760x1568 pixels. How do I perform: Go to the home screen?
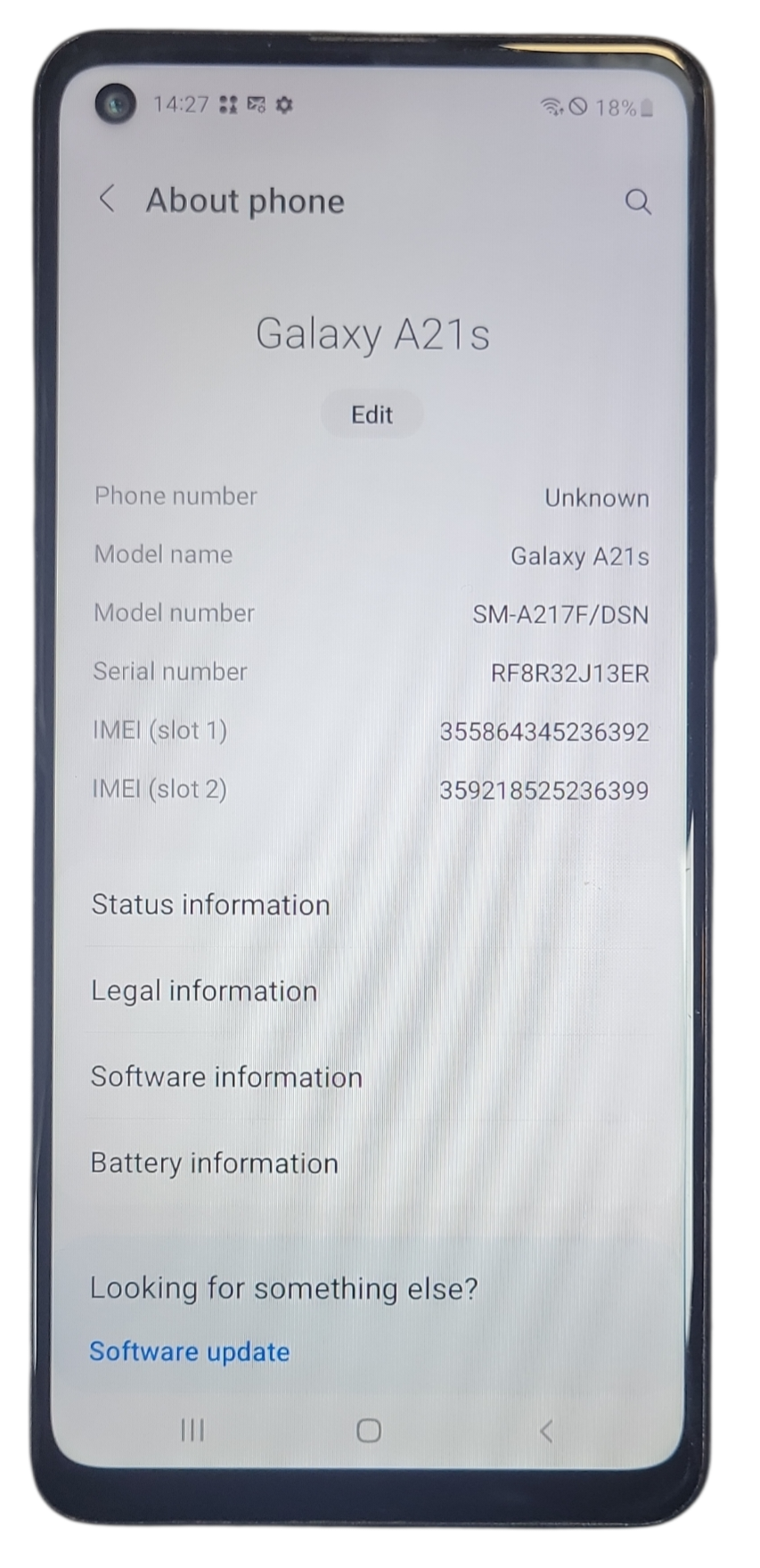point(369,1431)
